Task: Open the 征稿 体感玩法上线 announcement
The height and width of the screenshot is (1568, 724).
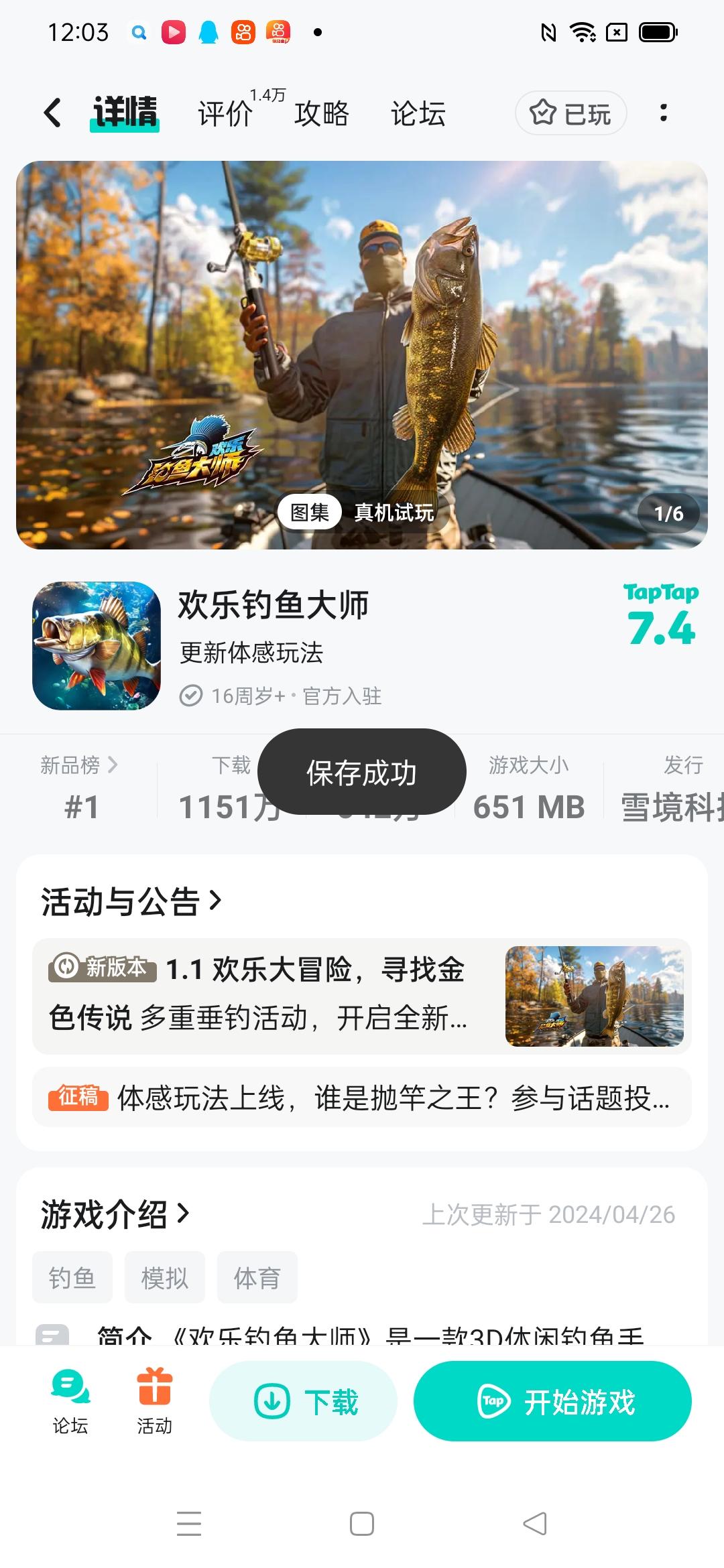Action: [362, 1098]
